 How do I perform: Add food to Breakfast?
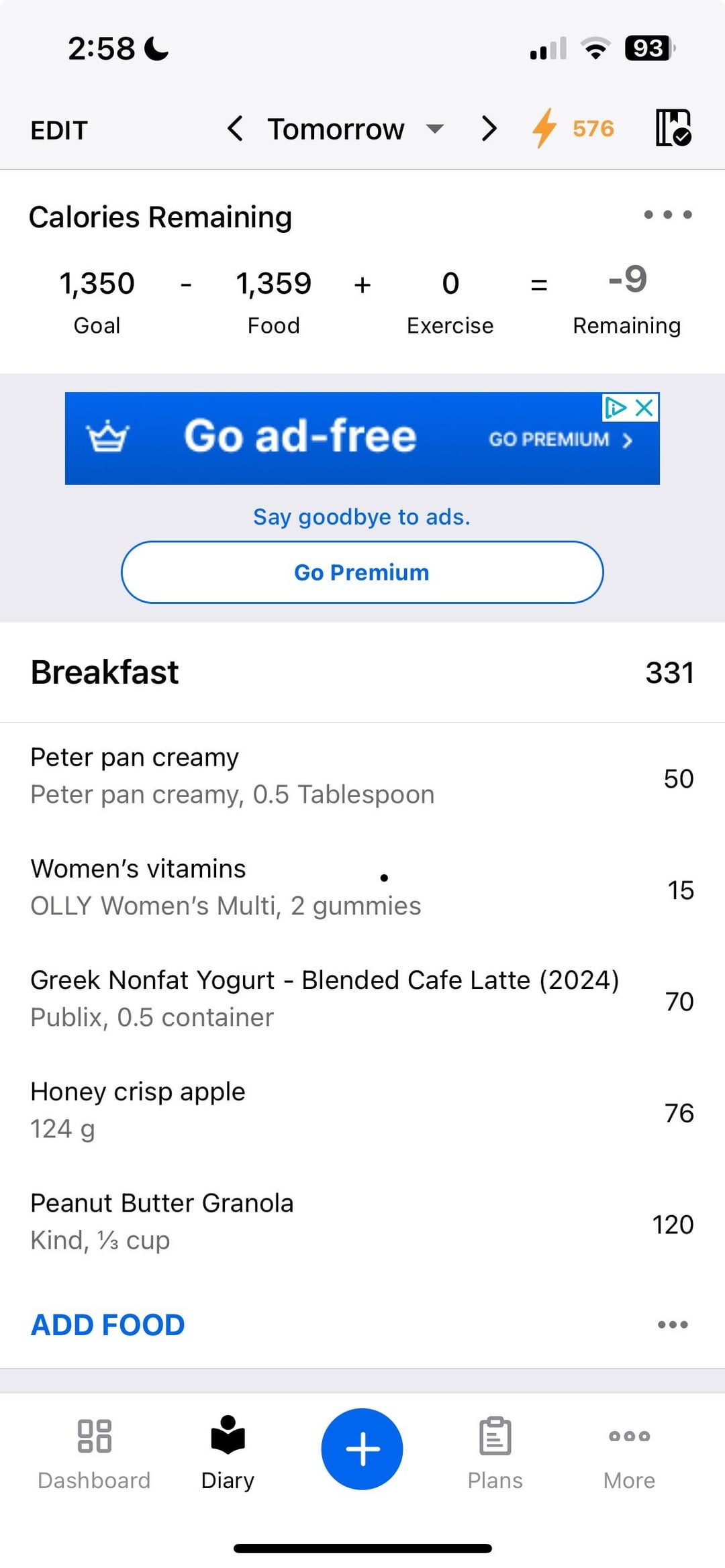coord(107,1324)
